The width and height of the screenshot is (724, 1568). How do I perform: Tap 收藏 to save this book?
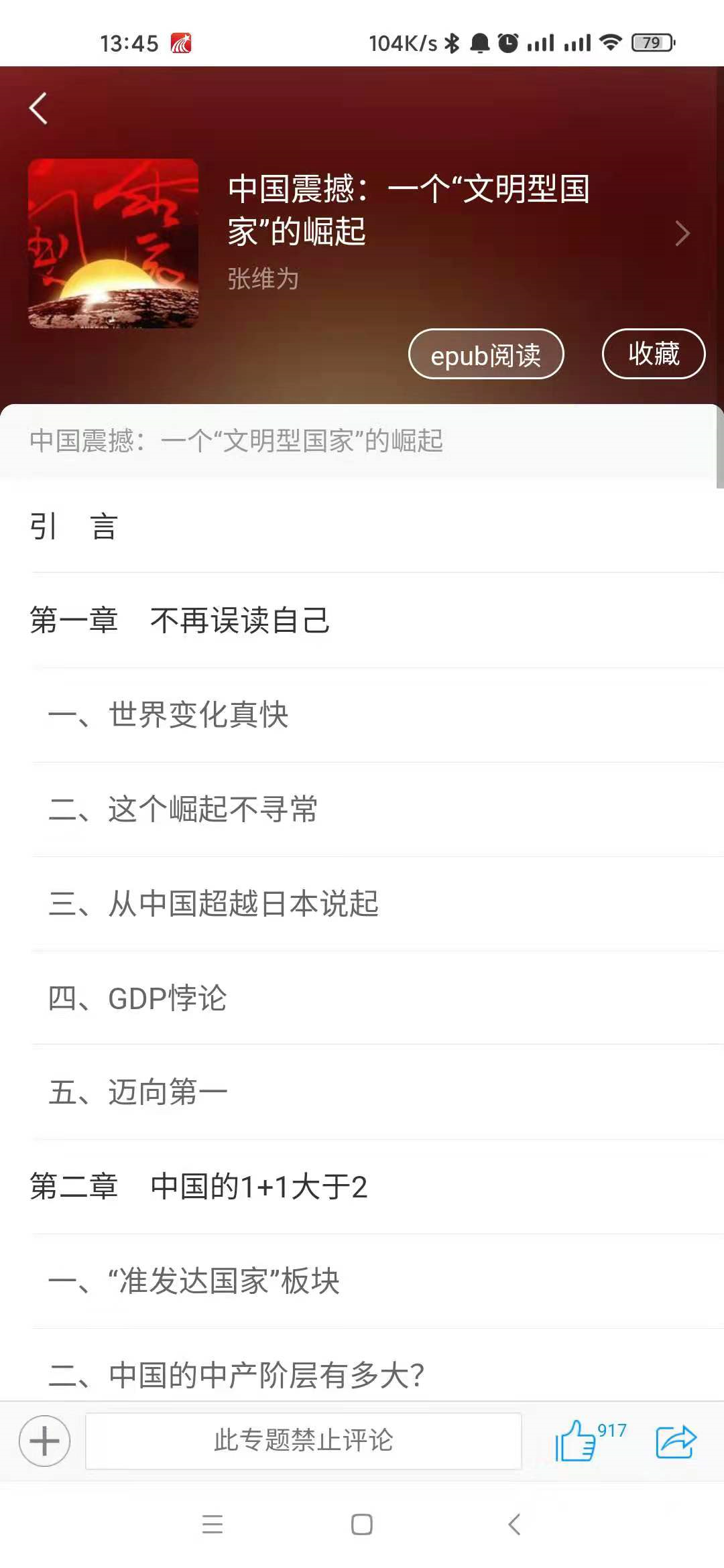pos(653,354)
